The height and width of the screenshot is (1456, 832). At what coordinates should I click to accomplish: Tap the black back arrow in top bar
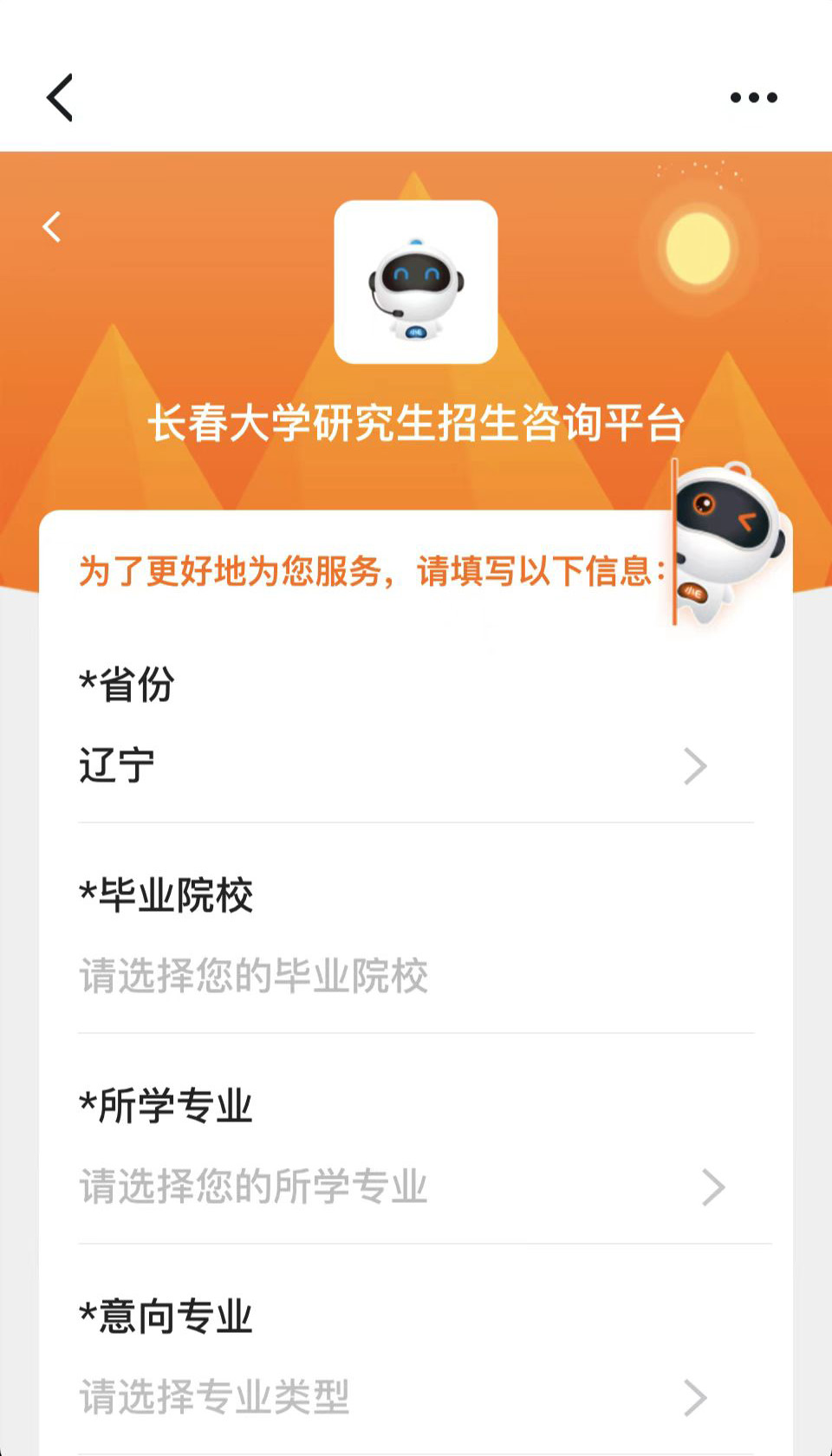click(x=59, y=97)
